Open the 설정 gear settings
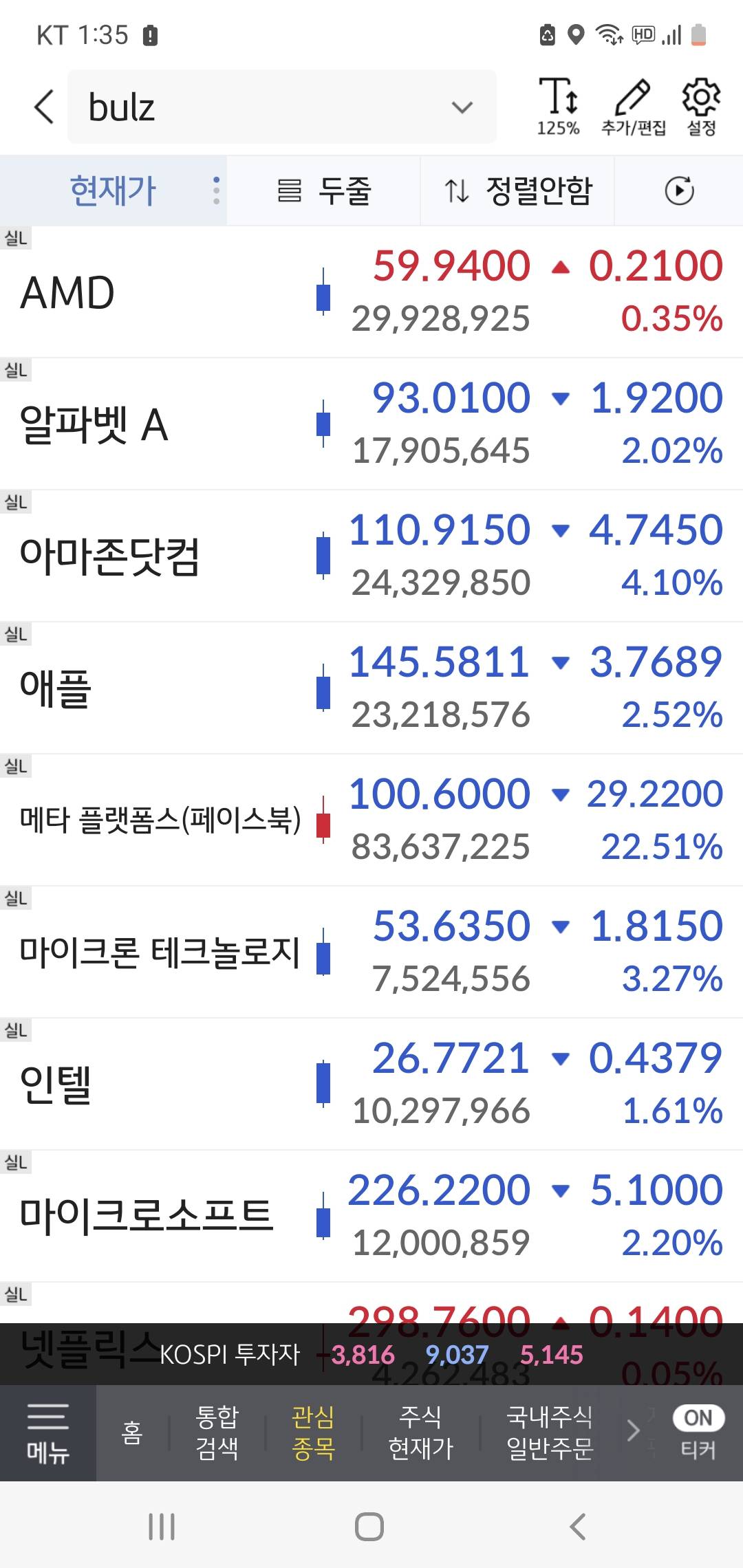The height and width of the screenshot is (1568, 743). (701, 105)
